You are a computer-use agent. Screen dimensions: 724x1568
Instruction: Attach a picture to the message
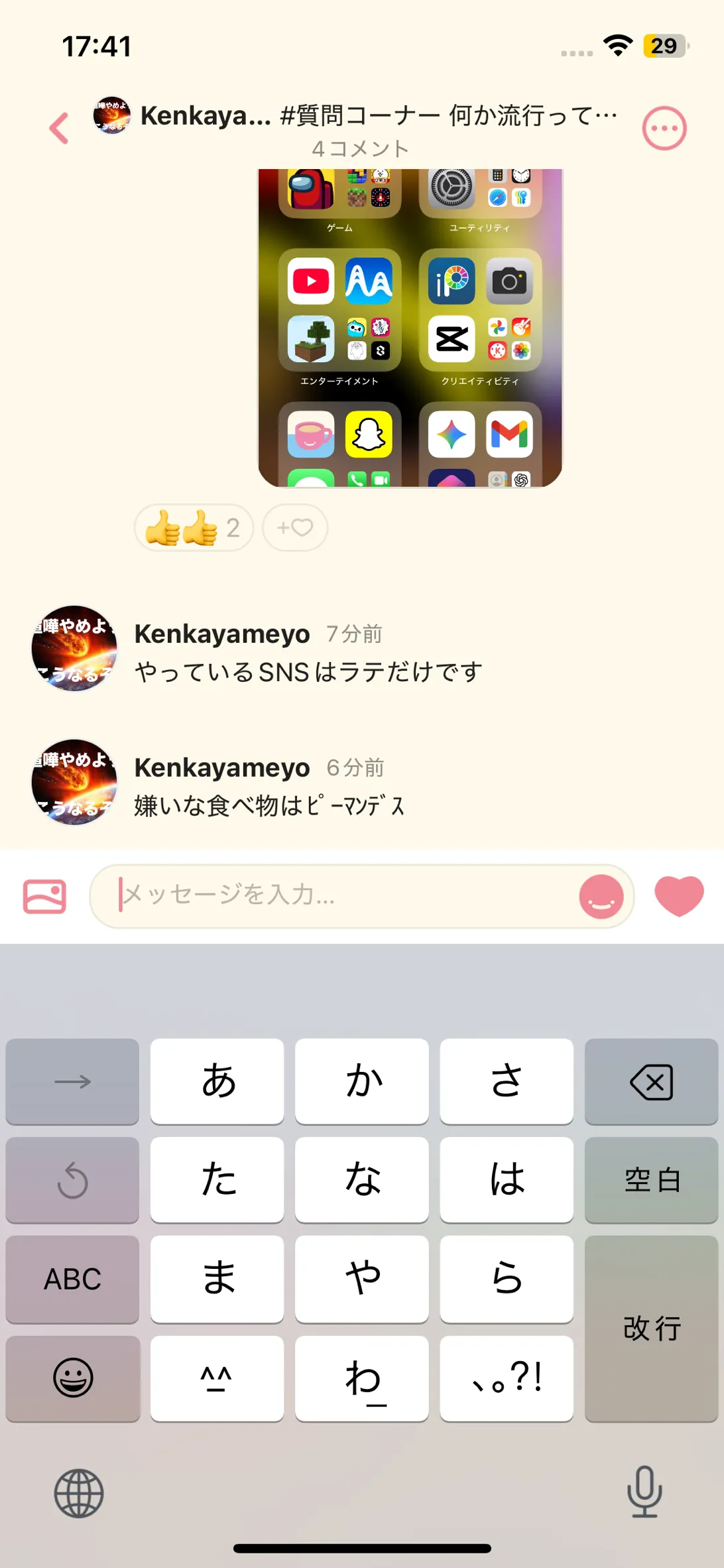pyautogui.click(x=44, y=896)
